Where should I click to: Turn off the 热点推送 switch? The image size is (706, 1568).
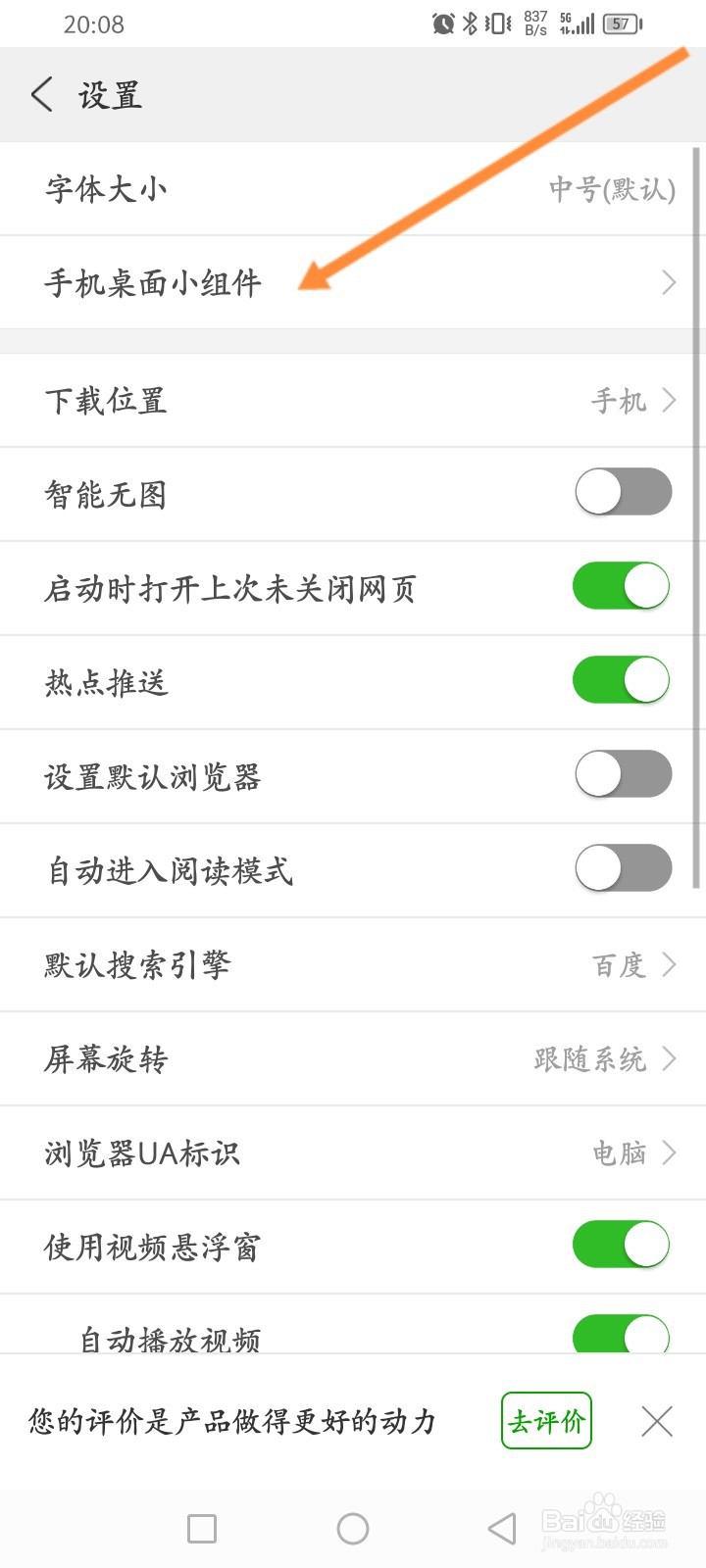tap(623, 680)
